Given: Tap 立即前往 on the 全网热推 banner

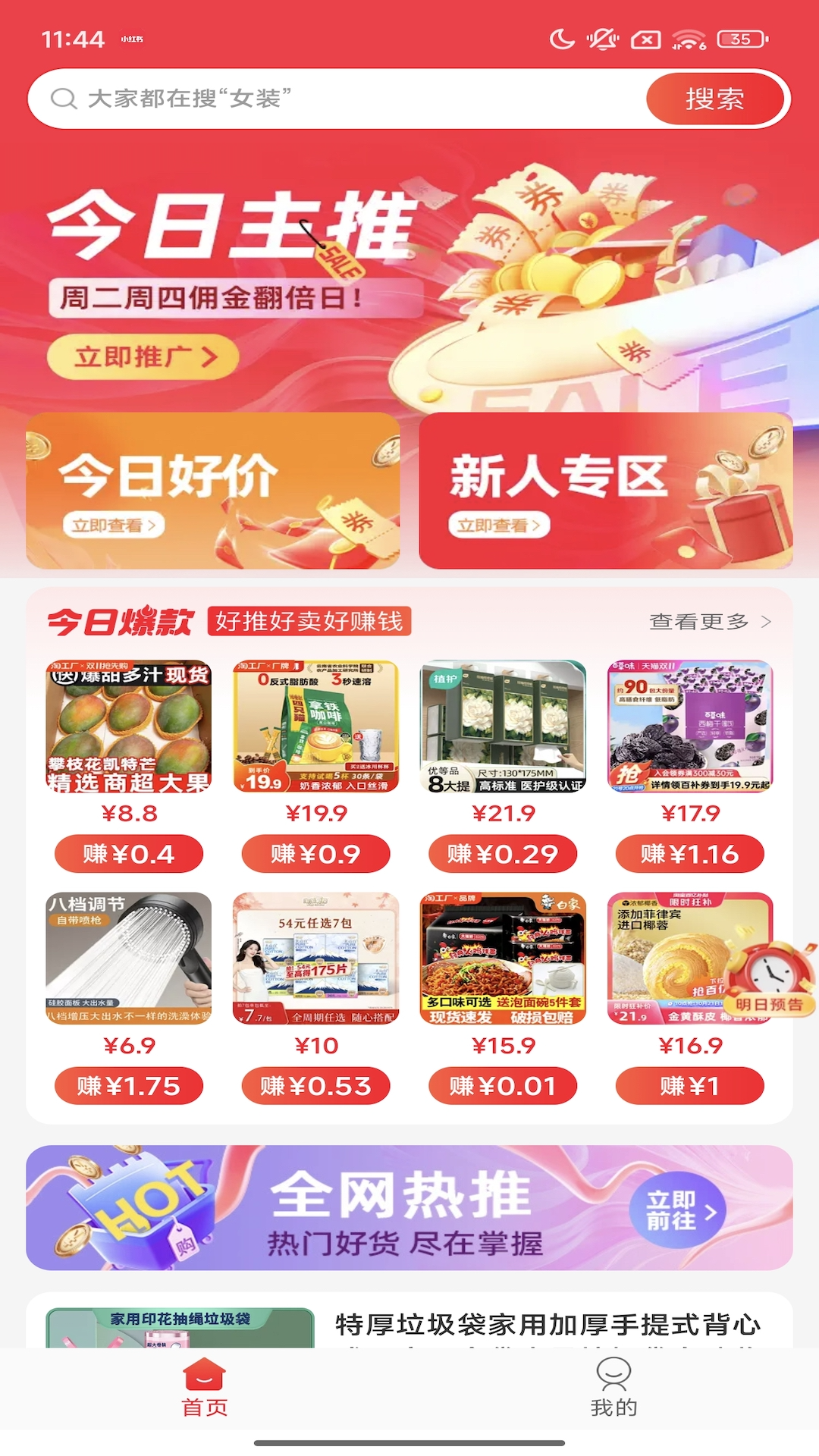Looking at the screenshot, I should 679,1210.
